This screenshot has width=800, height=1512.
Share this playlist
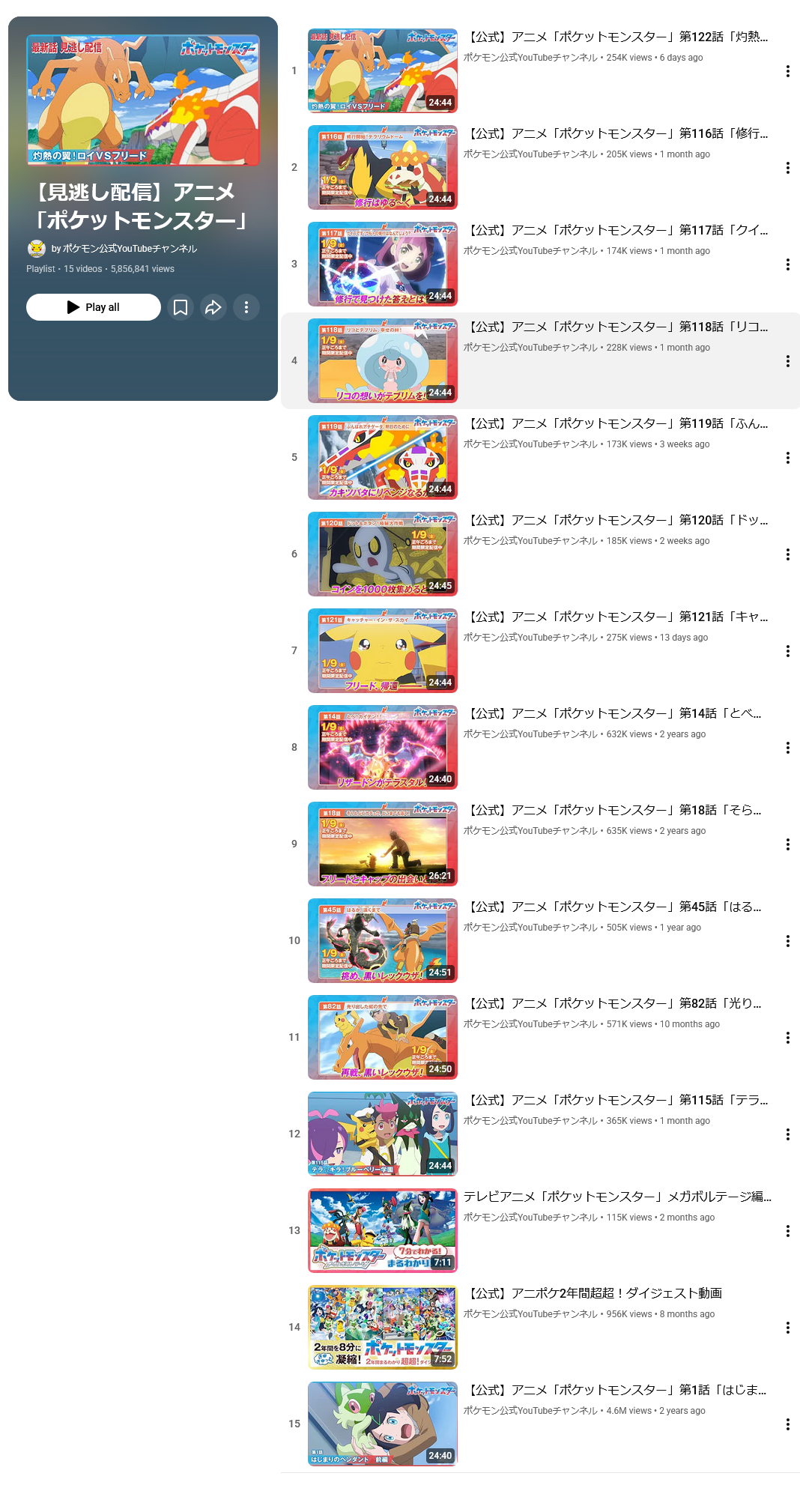pos(213,307)
